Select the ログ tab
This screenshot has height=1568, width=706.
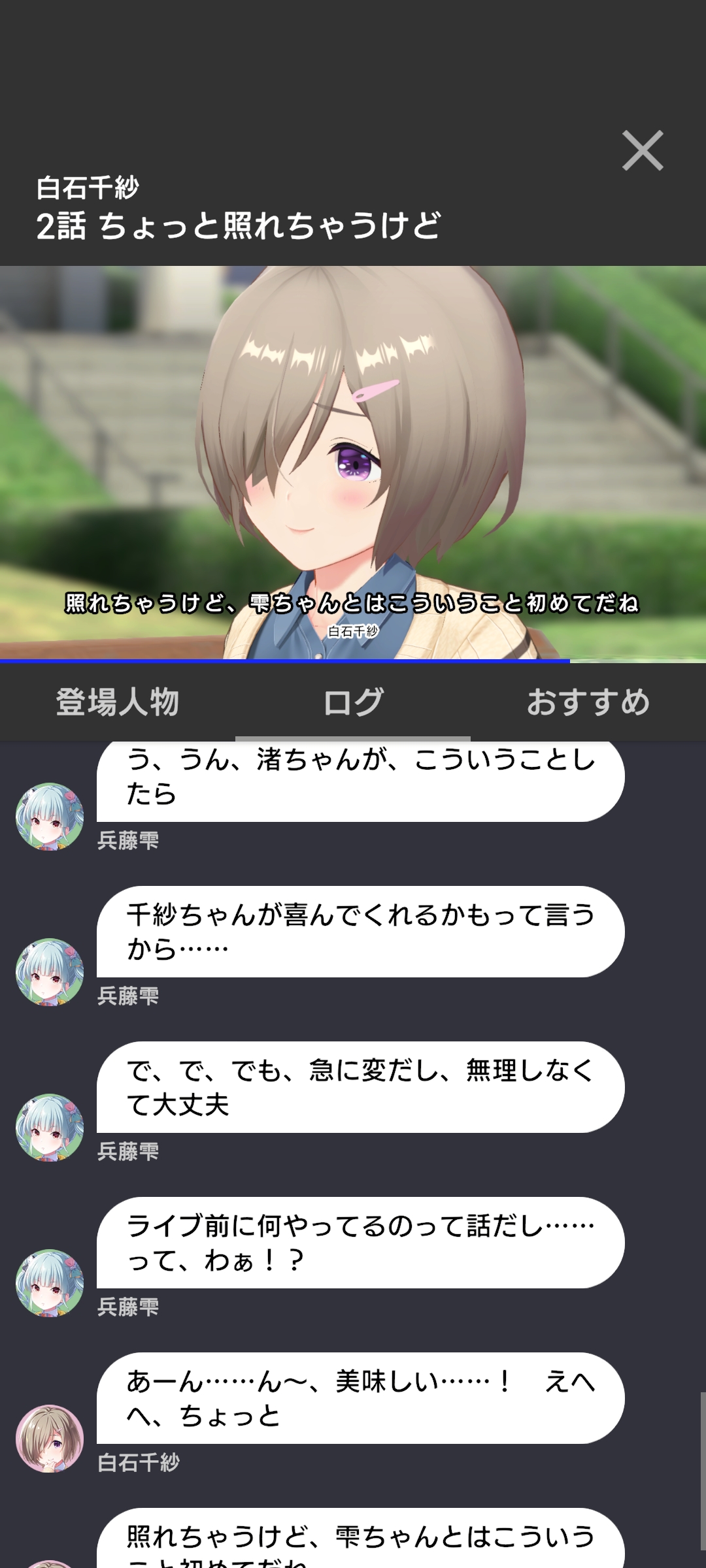click(x=353, y=702)
